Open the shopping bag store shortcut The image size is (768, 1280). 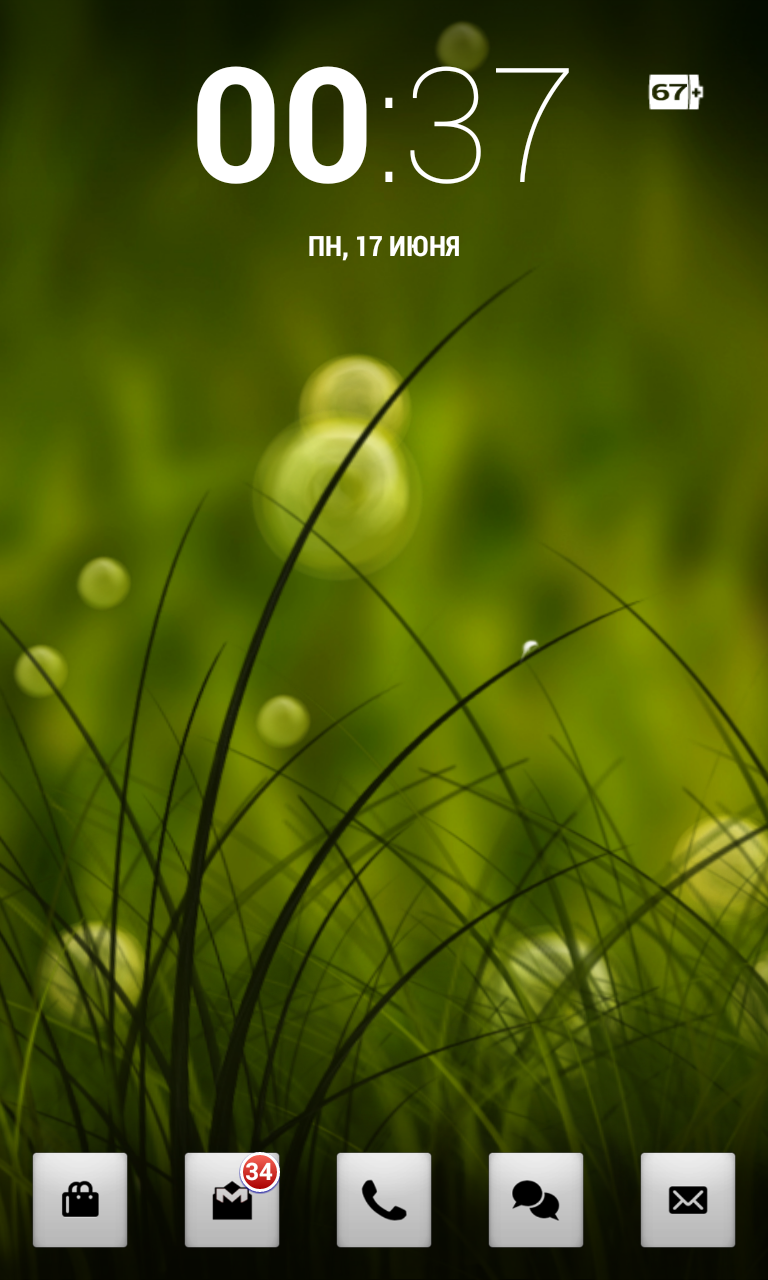click(80, 1199)
